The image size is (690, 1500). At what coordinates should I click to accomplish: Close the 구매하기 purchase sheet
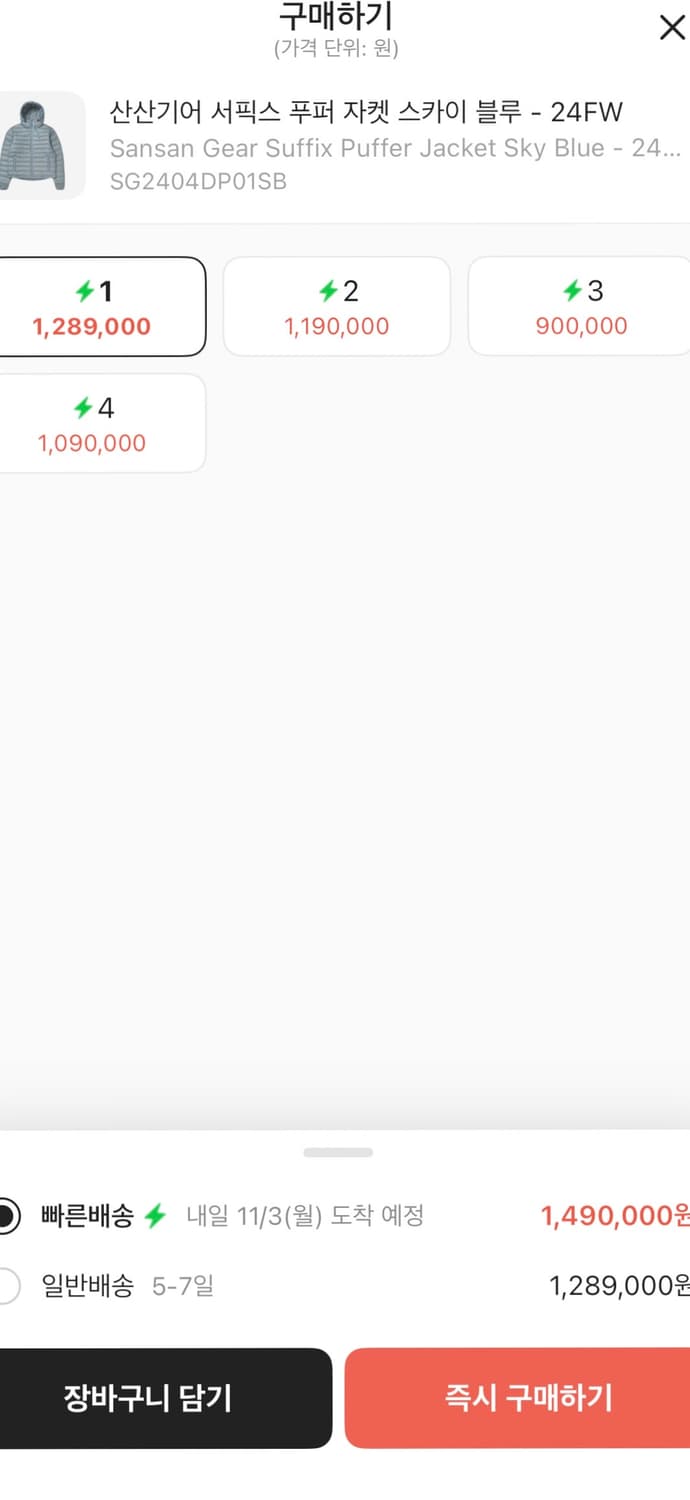[x=672, y=27]
